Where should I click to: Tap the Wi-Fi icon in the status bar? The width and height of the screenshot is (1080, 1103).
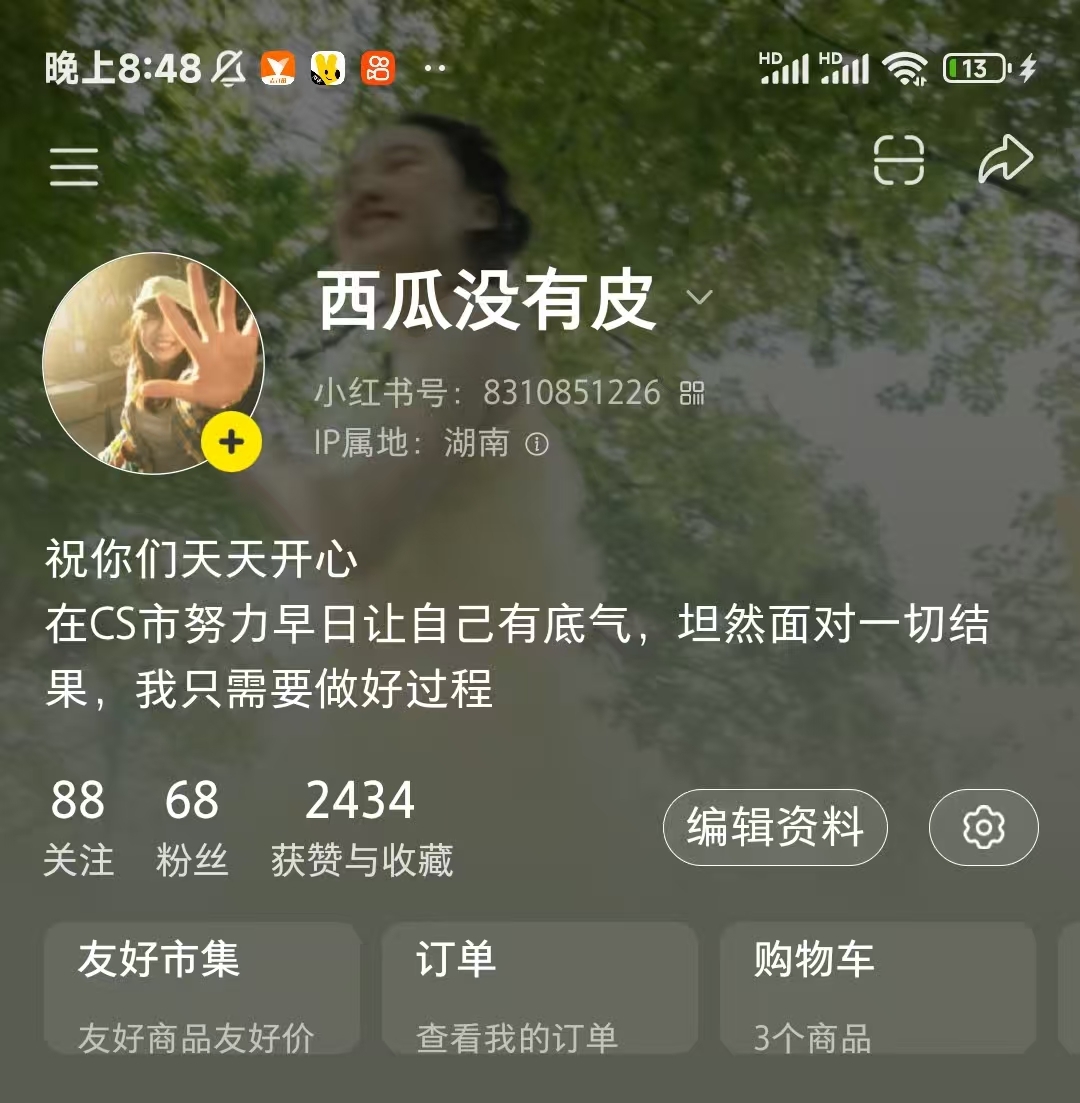click(905, 67)
